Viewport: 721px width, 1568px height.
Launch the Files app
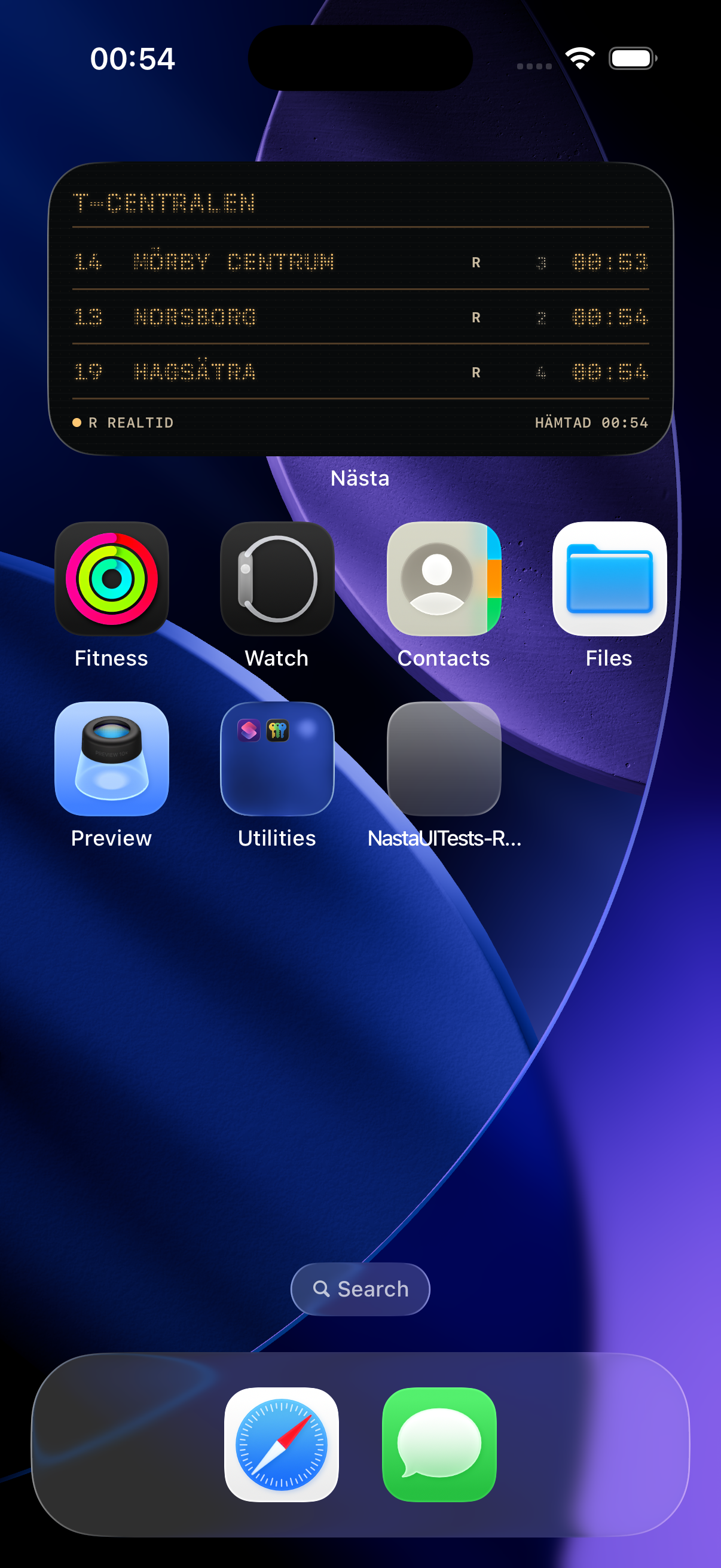[610, 578]
